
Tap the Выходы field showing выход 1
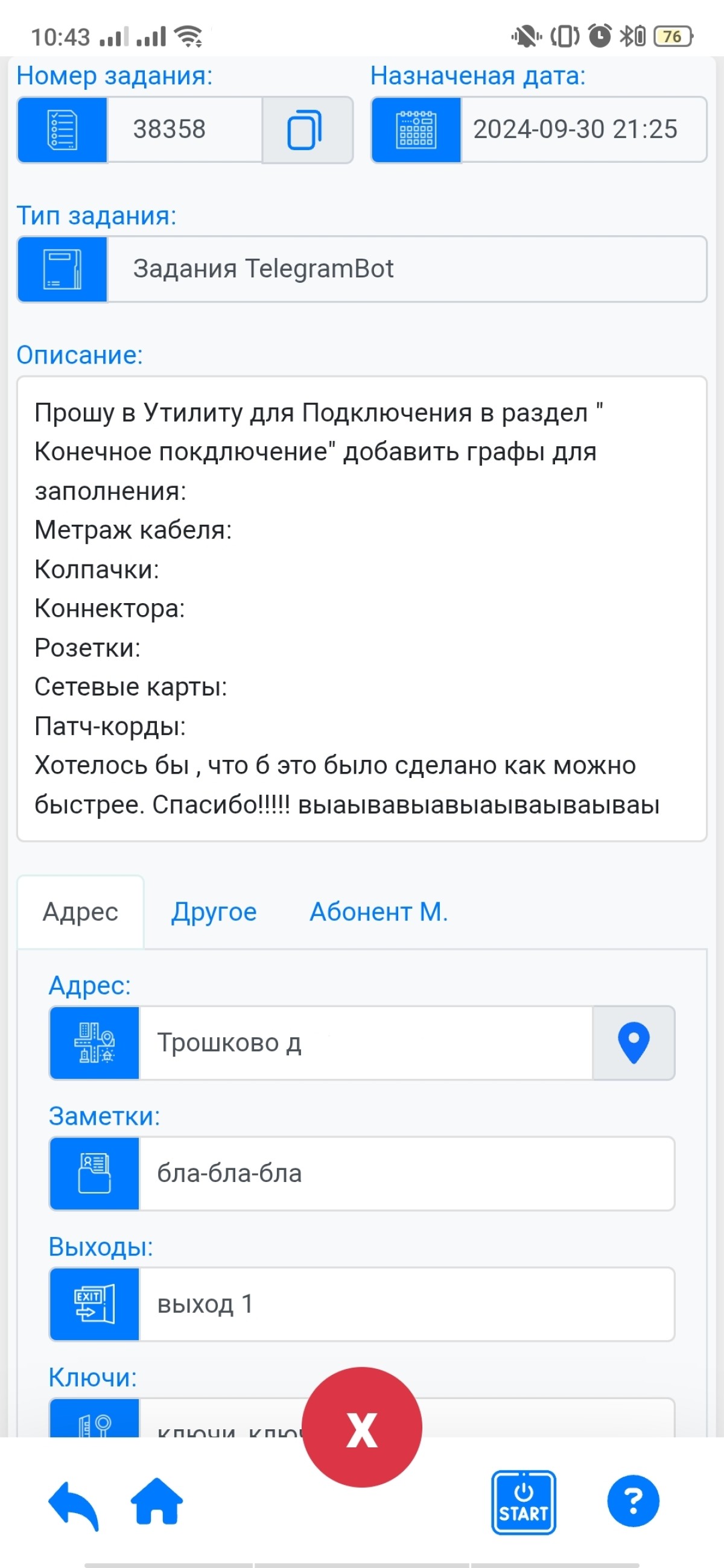[x=406, y=1304]
